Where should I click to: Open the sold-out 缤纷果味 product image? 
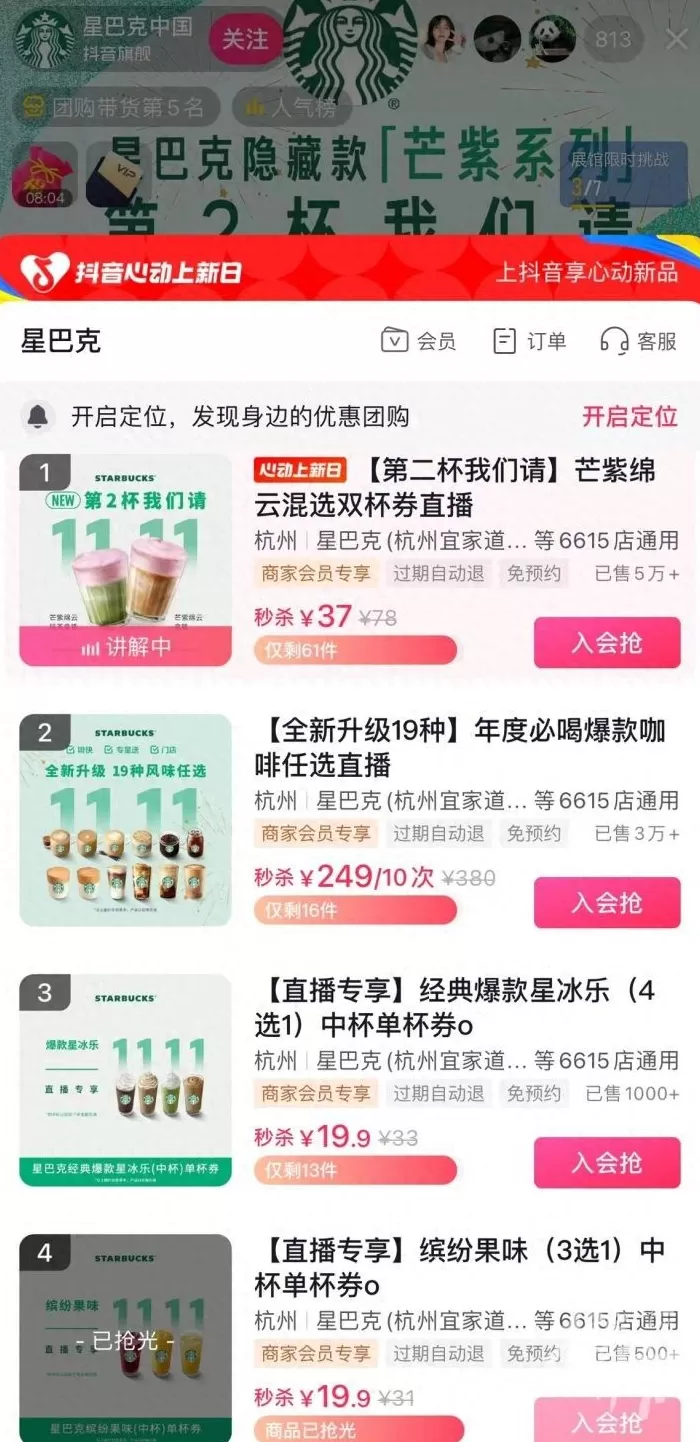point(126,1338)
